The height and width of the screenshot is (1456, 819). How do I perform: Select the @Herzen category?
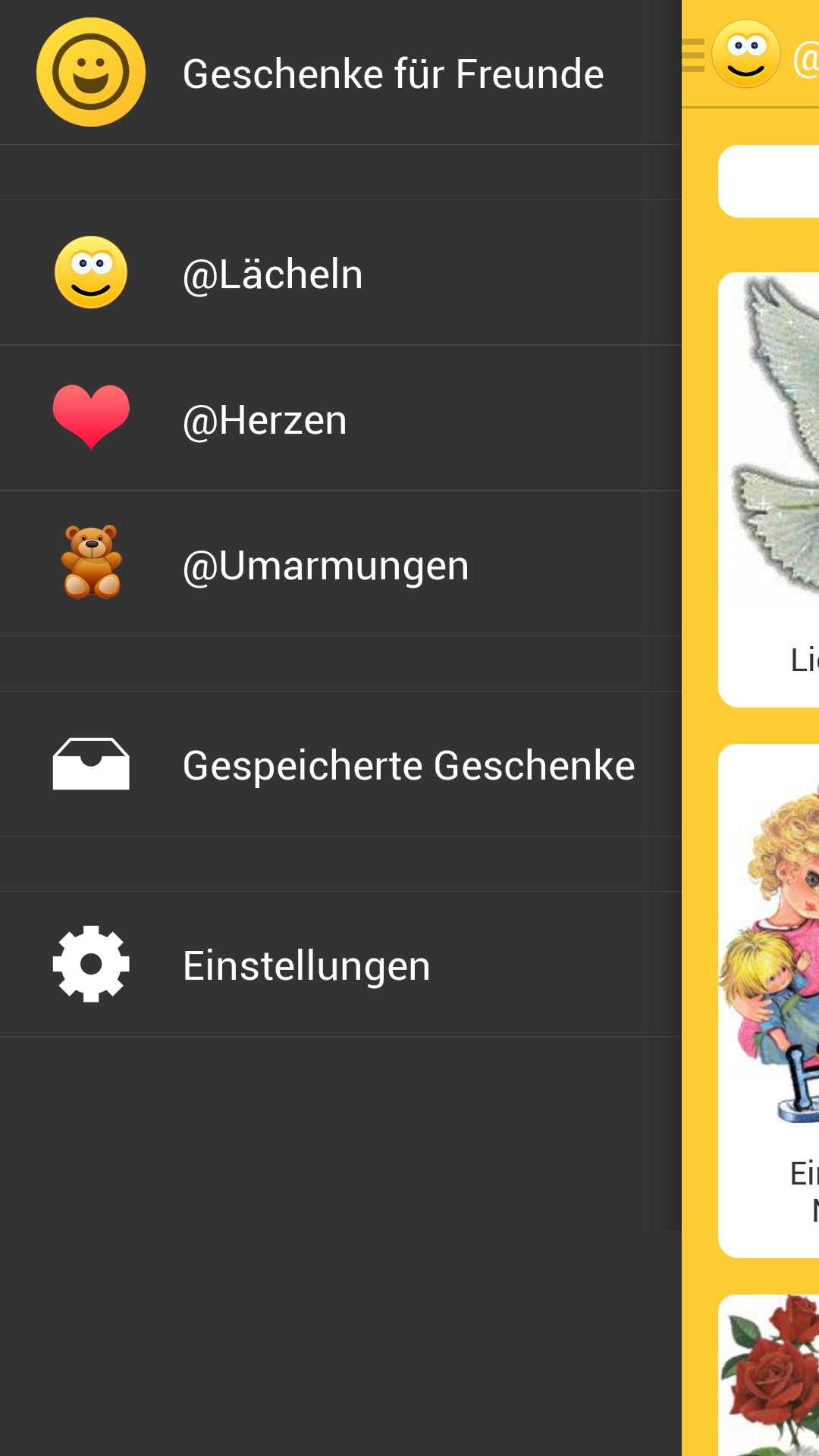coord(340,419)
